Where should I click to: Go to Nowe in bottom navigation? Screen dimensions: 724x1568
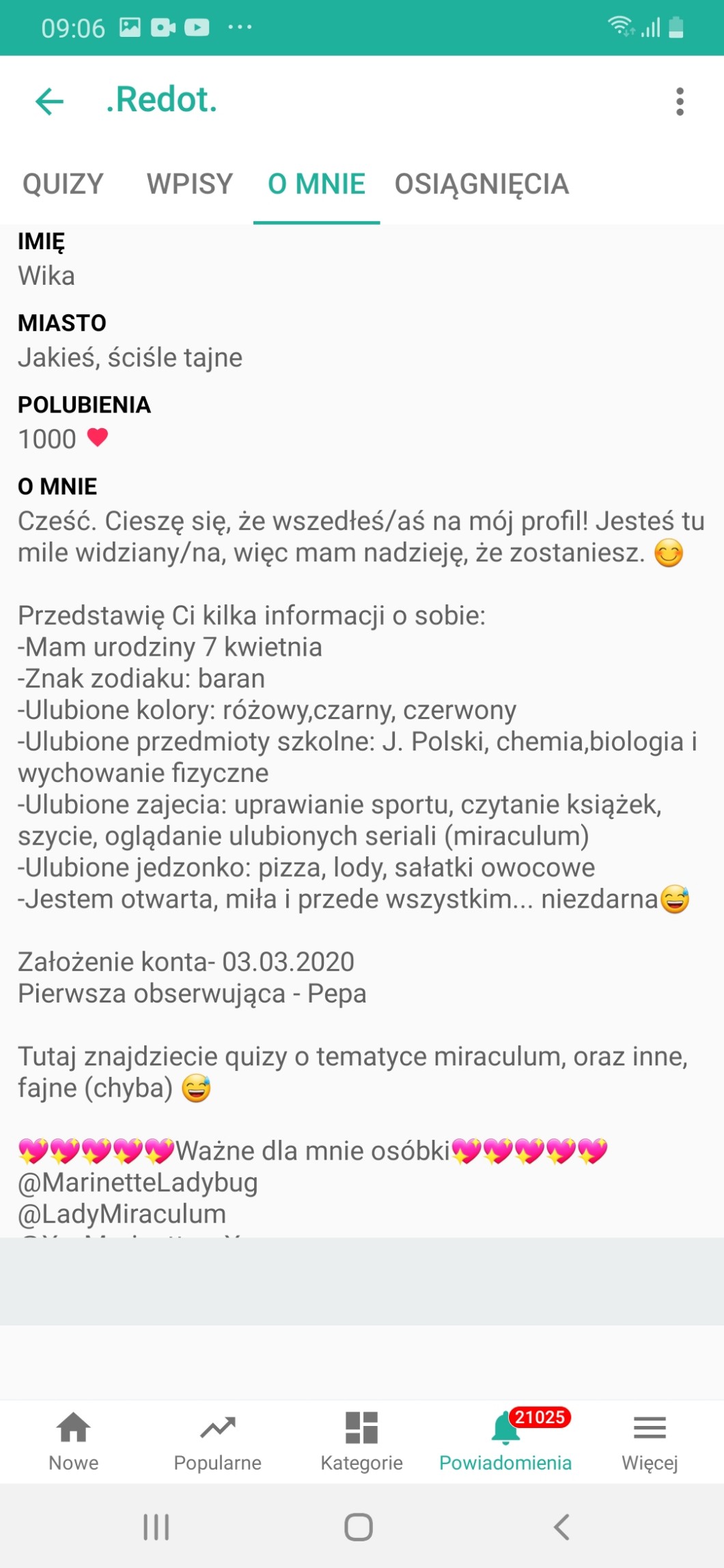tap(73, 1441)
